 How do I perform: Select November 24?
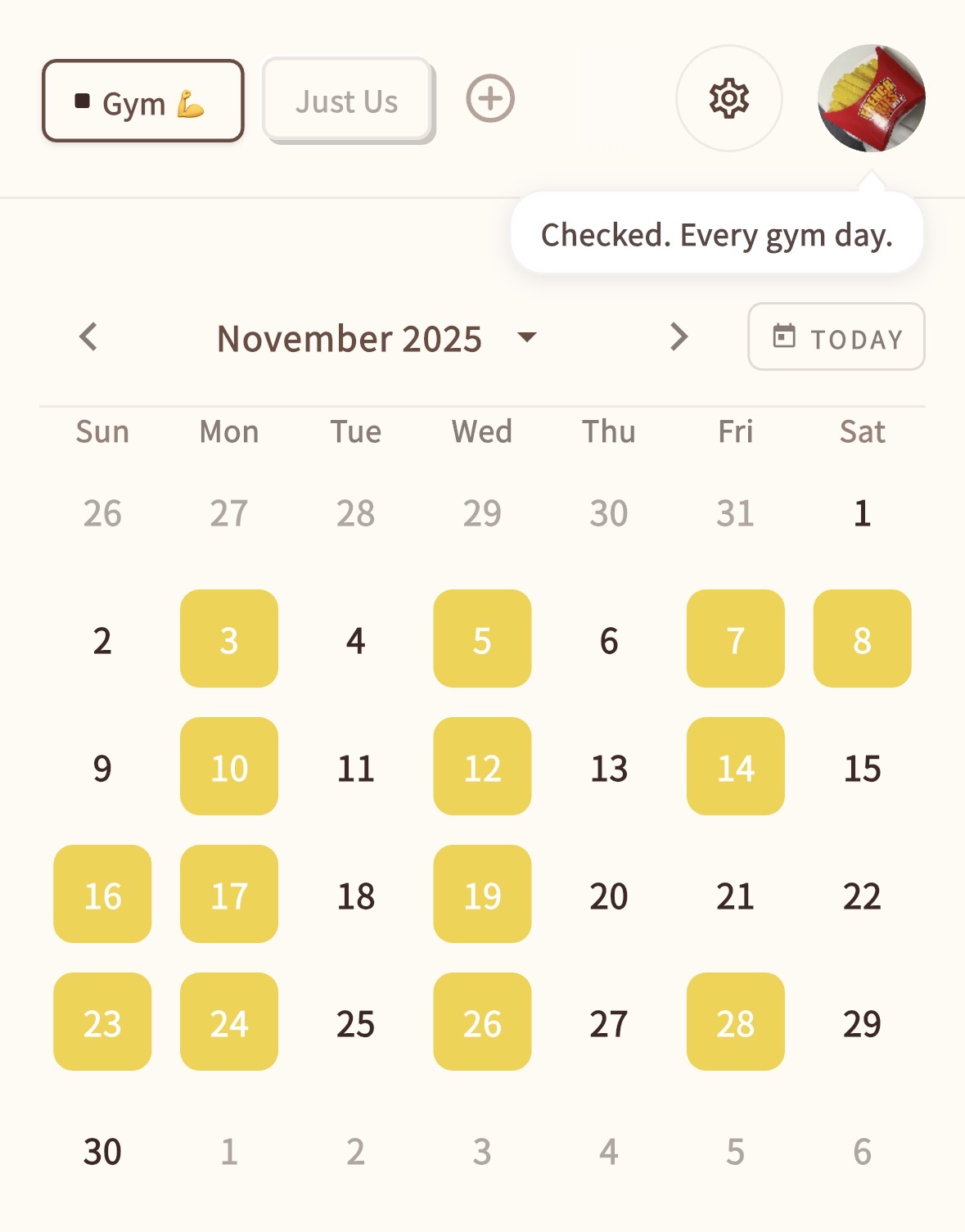(229, 1022)
